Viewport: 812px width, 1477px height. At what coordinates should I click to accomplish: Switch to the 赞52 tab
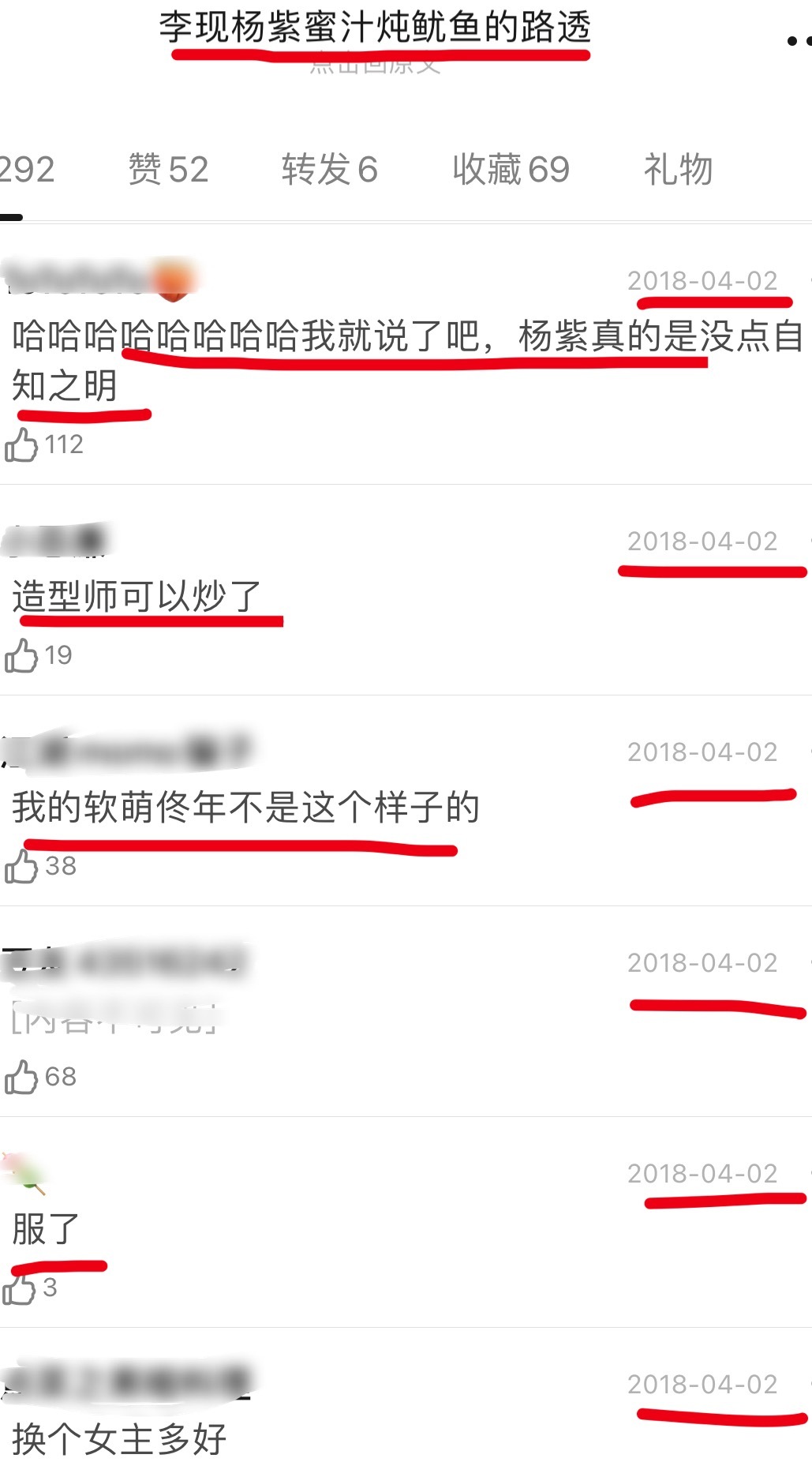167,169
